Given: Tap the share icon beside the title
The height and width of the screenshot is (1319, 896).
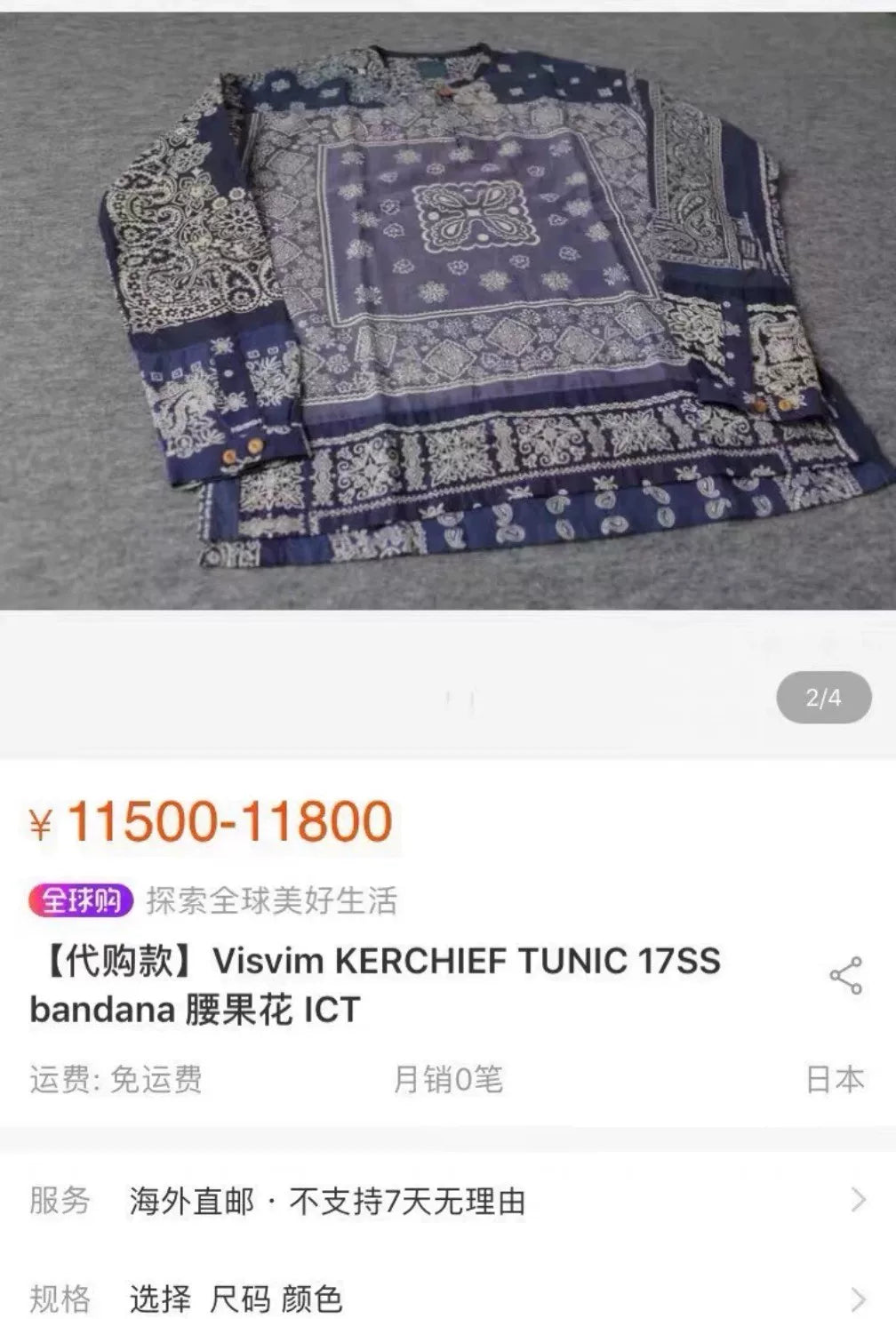Looking at the screenshot, I should coord(843,974).
